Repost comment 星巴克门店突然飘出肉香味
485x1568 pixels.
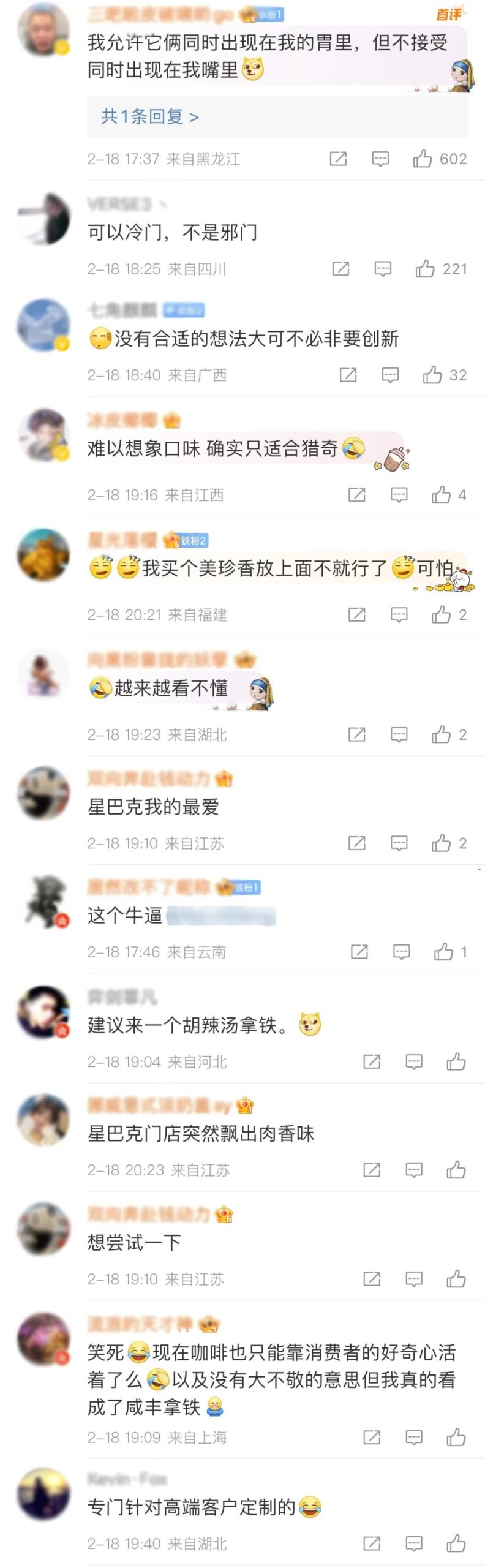(372, 1170)
